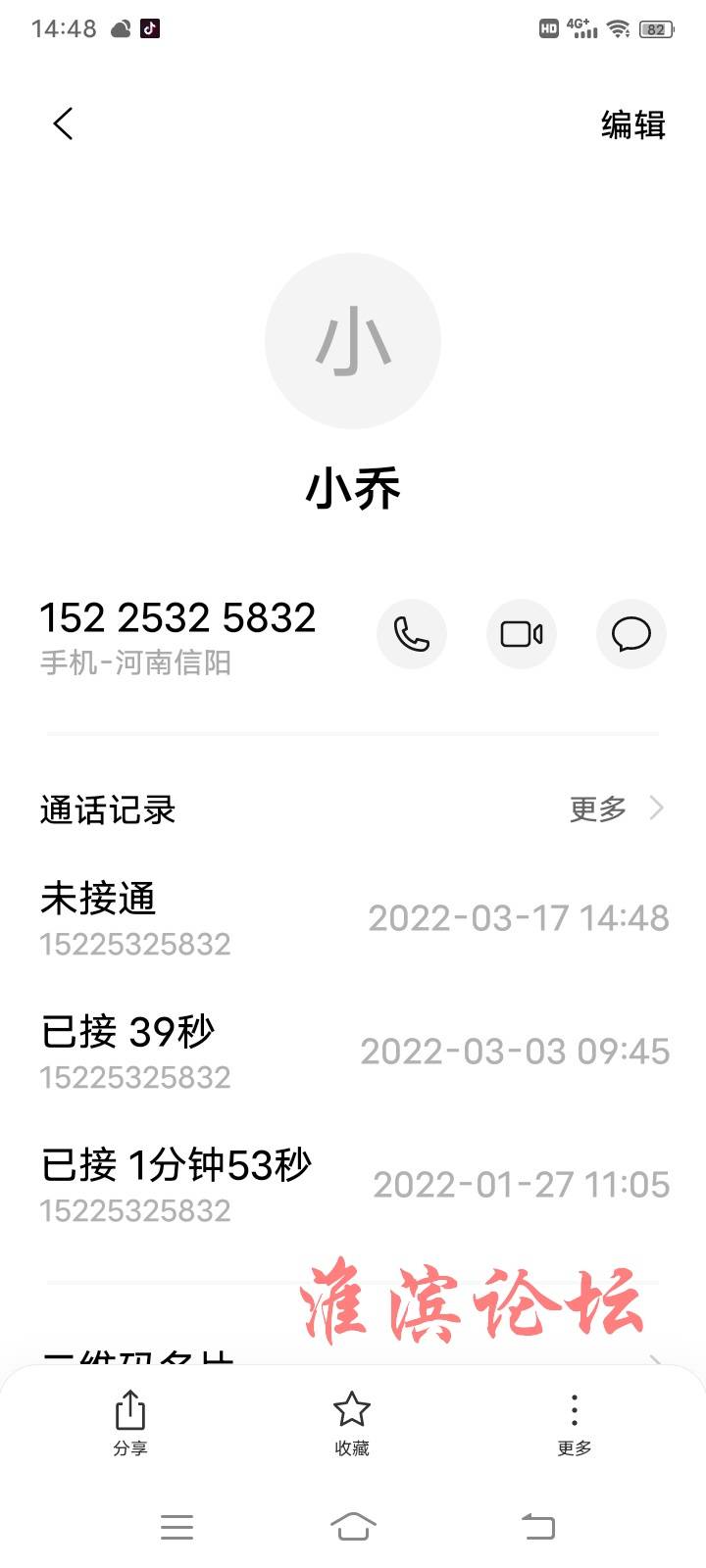The image size is (706, 1568).
Task: Open the bottom 更多 options menu
Action: pyautogui.click(x=575, y=1423)
